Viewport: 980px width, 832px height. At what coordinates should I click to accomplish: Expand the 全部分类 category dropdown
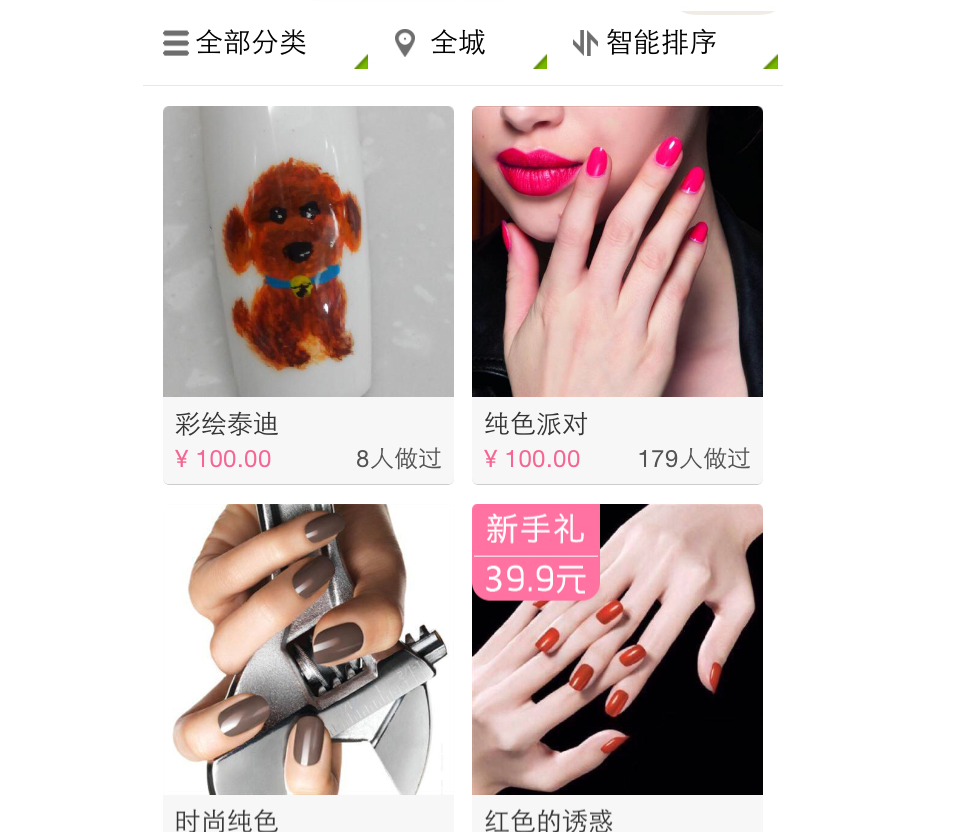click(250, 43)
